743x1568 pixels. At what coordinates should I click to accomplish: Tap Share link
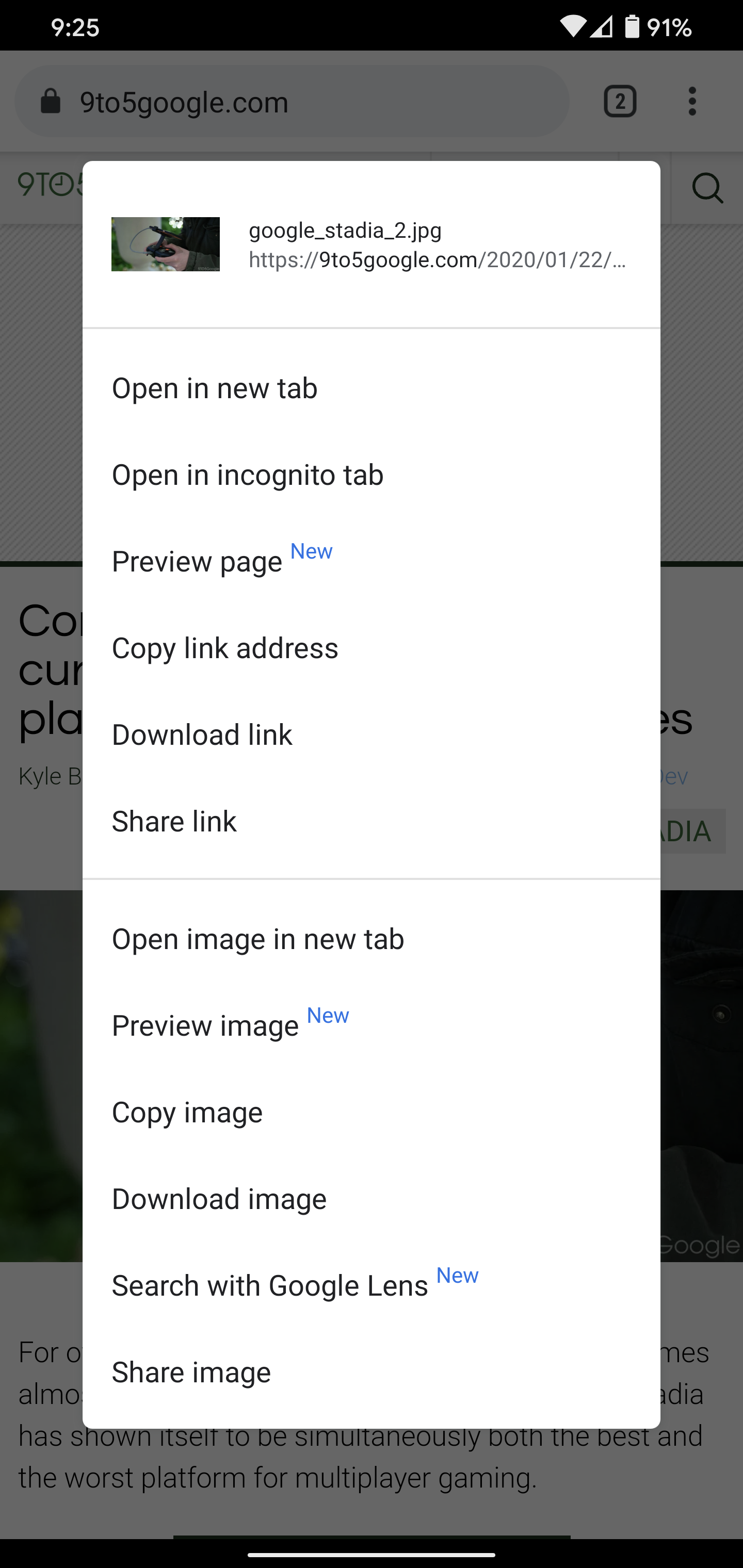point(372,821)
